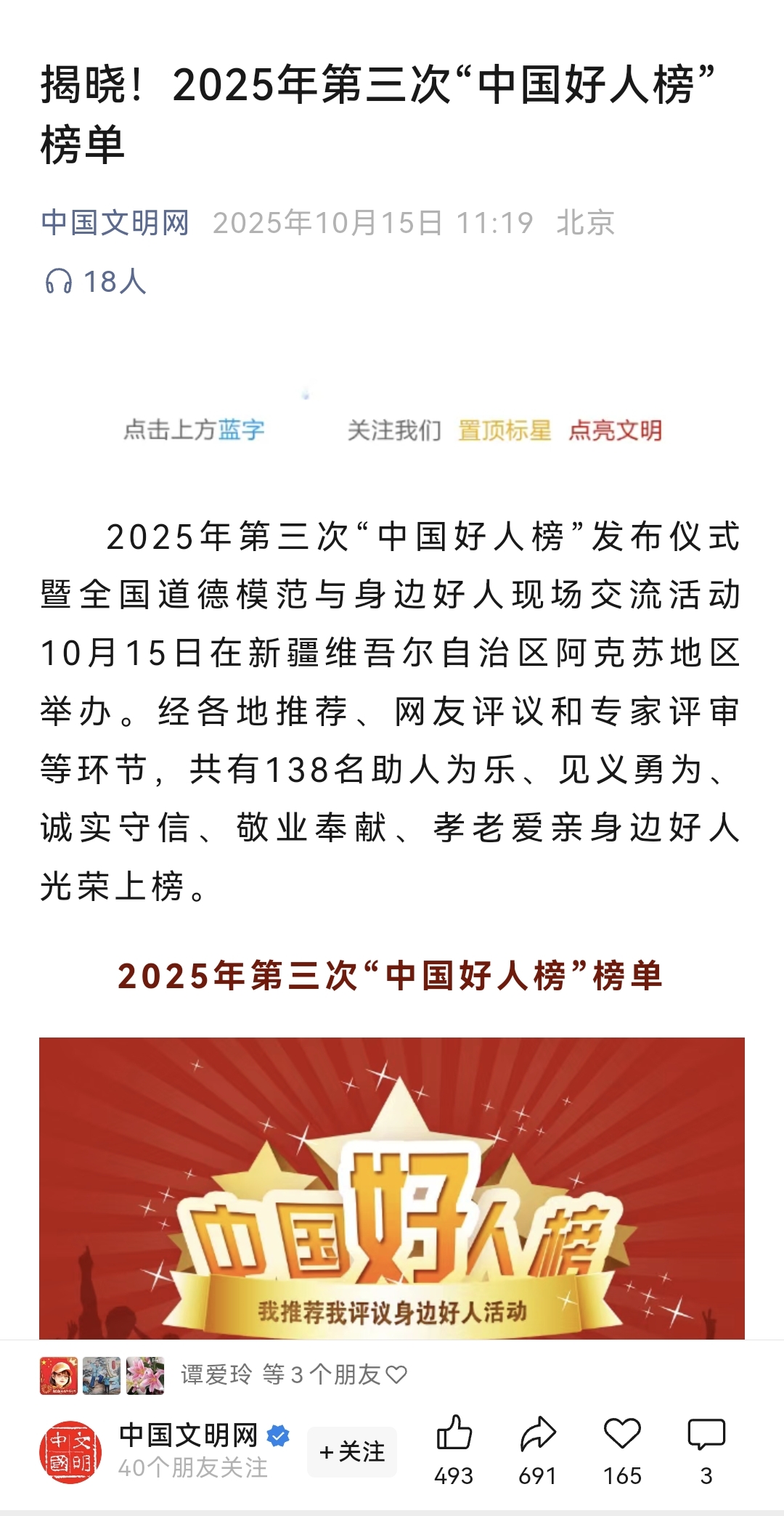Viewport: 784px width, 1516px height.
Task: Tap the +关注 follow button
Action: (x=352, y=1451)
